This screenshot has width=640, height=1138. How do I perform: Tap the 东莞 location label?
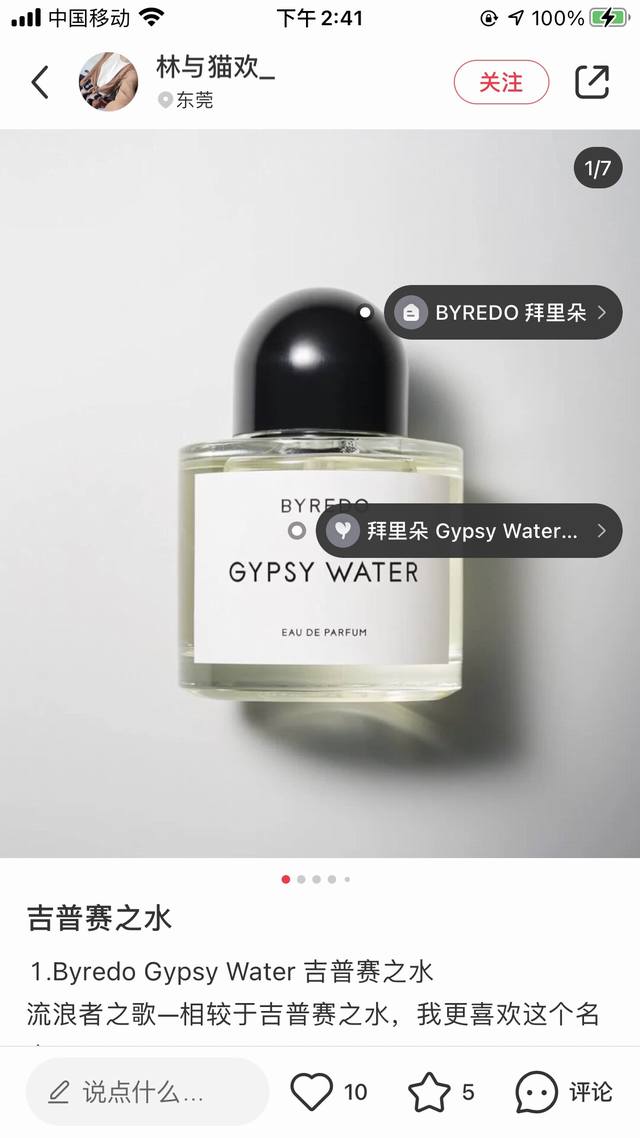(186, 100)
